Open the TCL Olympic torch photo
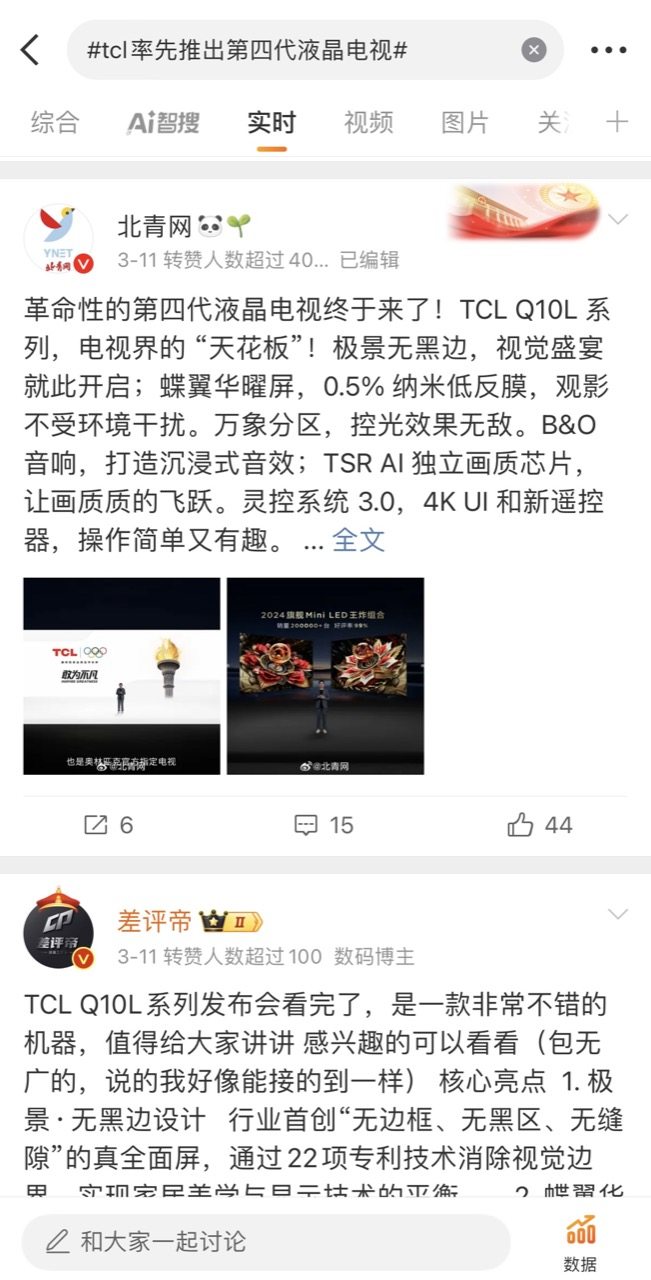 [122, 676]
